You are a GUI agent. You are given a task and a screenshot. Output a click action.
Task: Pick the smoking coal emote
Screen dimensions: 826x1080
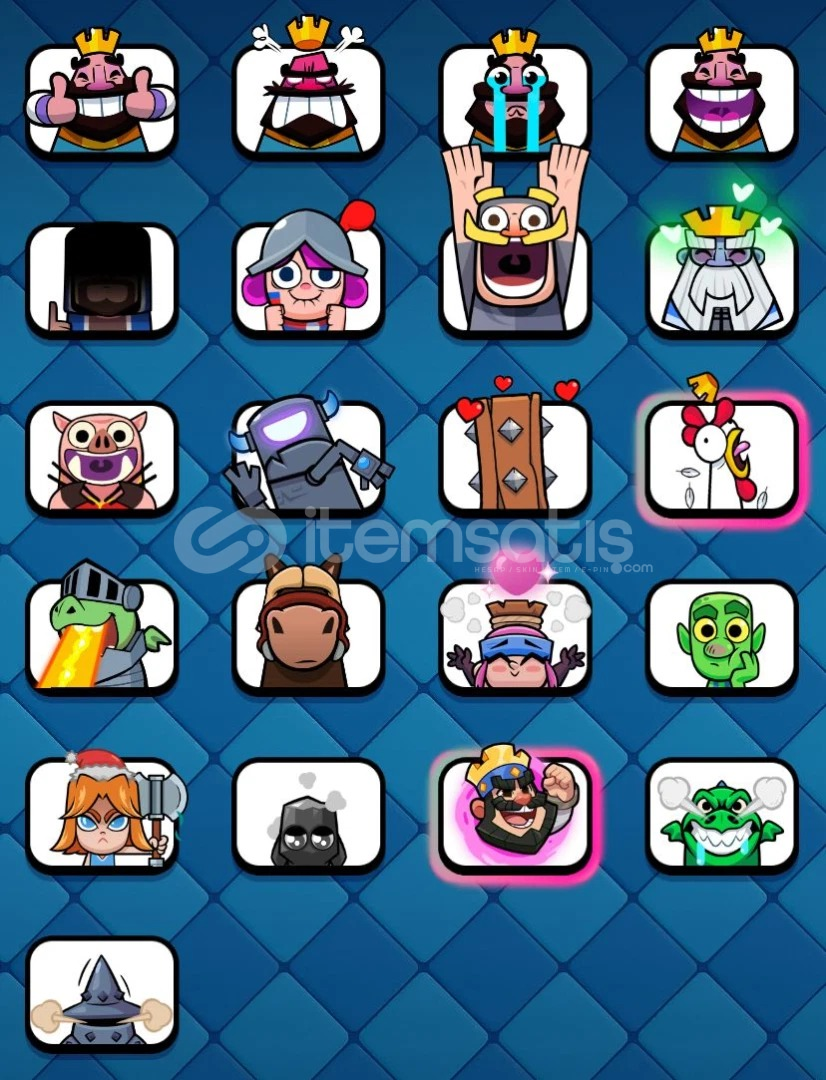point(308,814)
